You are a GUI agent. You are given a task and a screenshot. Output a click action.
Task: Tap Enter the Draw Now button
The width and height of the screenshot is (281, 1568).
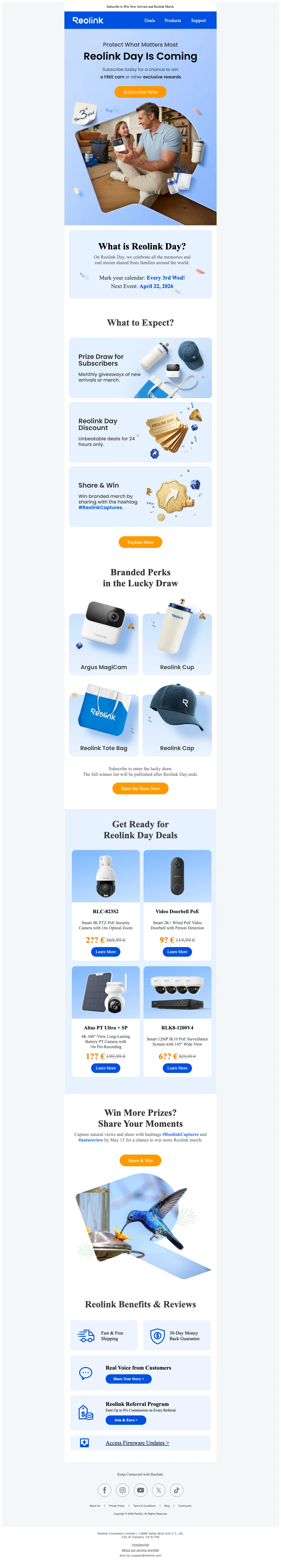[x=140, y=788]
